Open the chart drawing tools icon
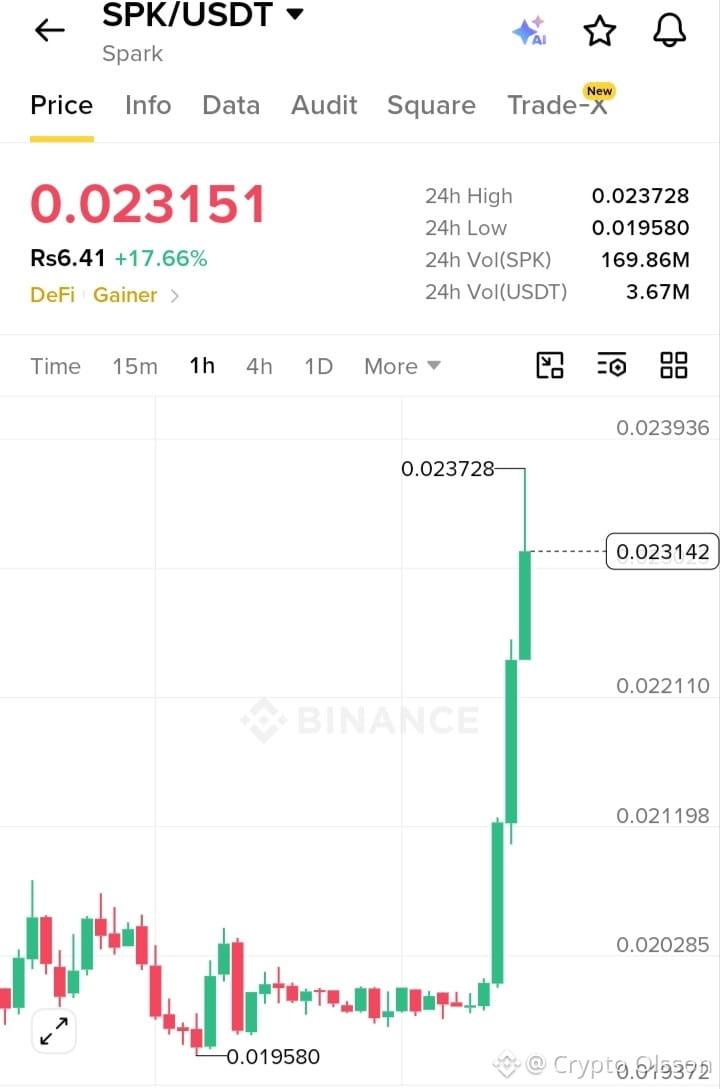The height and width of the screenshot is (1089, 720). coord(550,365)
